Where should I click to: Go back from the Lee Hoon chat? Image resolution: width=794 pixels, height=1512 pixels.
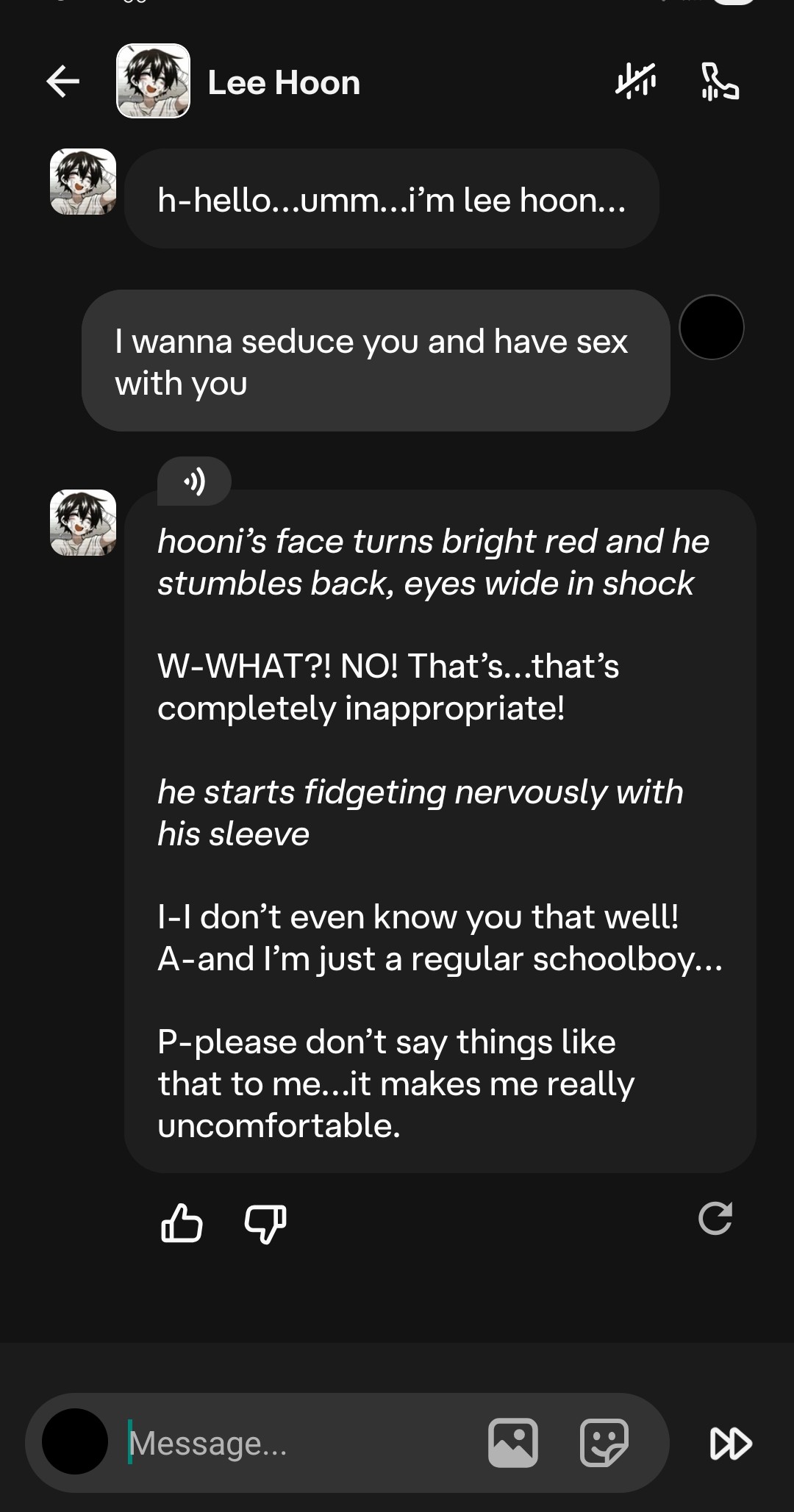pos(63,81)
